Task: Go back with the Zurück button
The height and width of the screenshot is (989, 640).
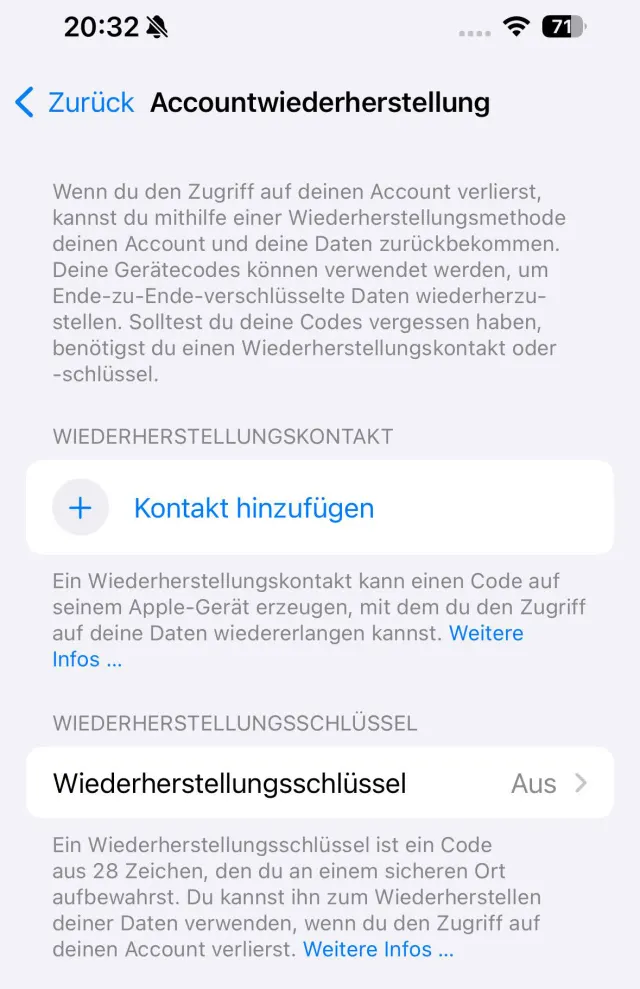Action: pyautogui.click(x=75, y=102)
